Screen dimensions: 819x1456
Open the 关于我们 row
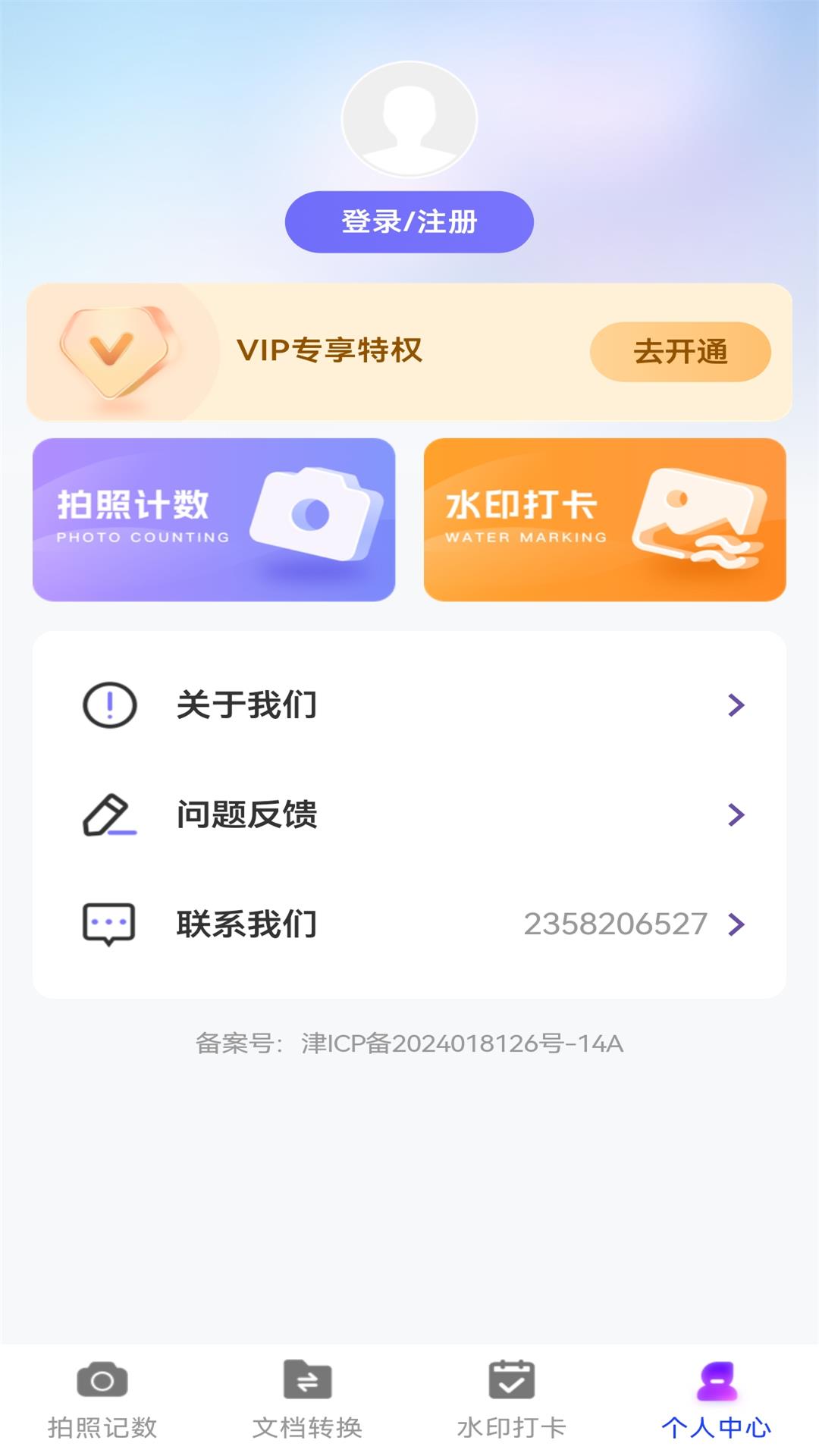409,705
